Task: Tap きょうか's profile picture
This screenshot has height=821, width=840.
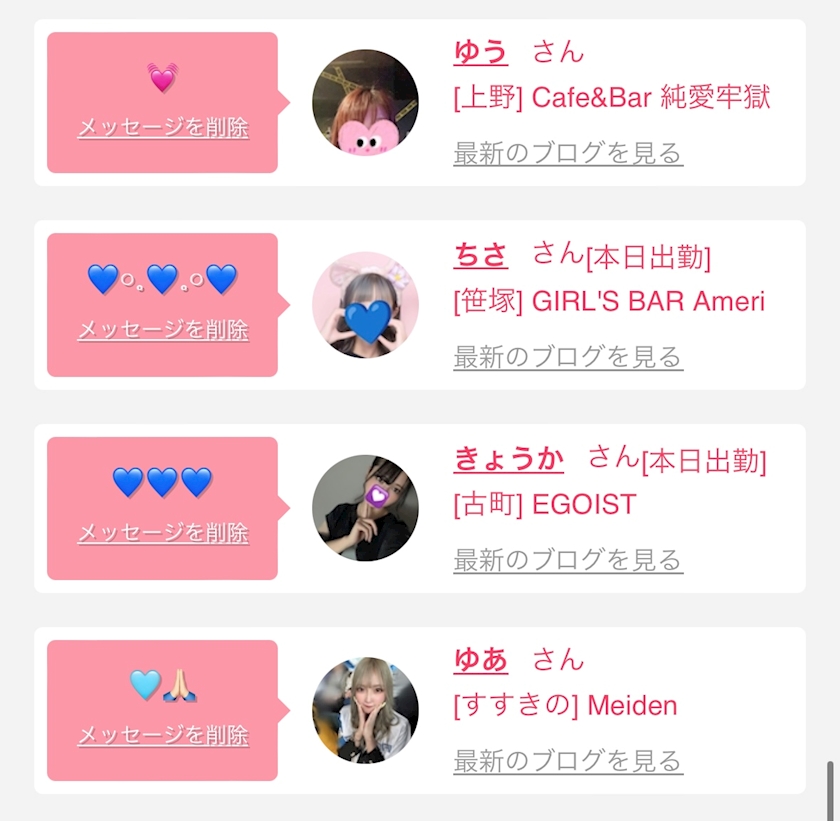Action: [365, 508]
